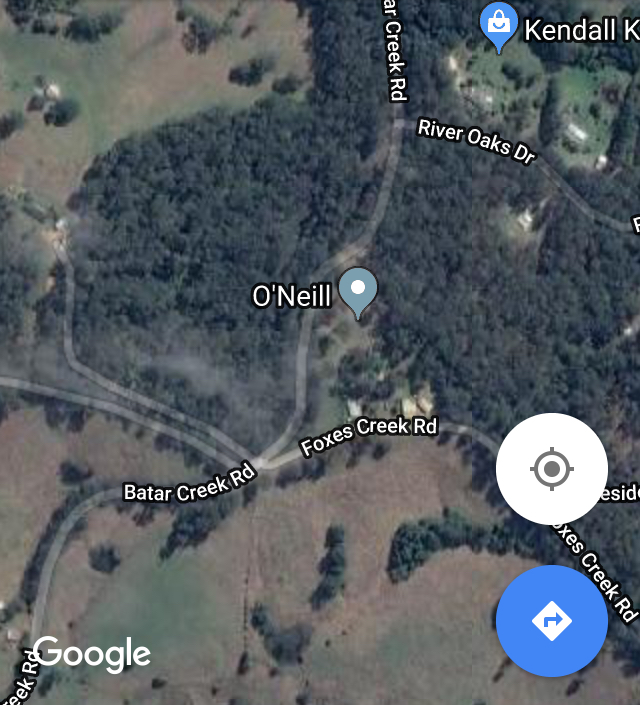Viewport: 640px width, 705px height.
Task: Open directions with the blue arrow button
Action: tap(551, 621)
